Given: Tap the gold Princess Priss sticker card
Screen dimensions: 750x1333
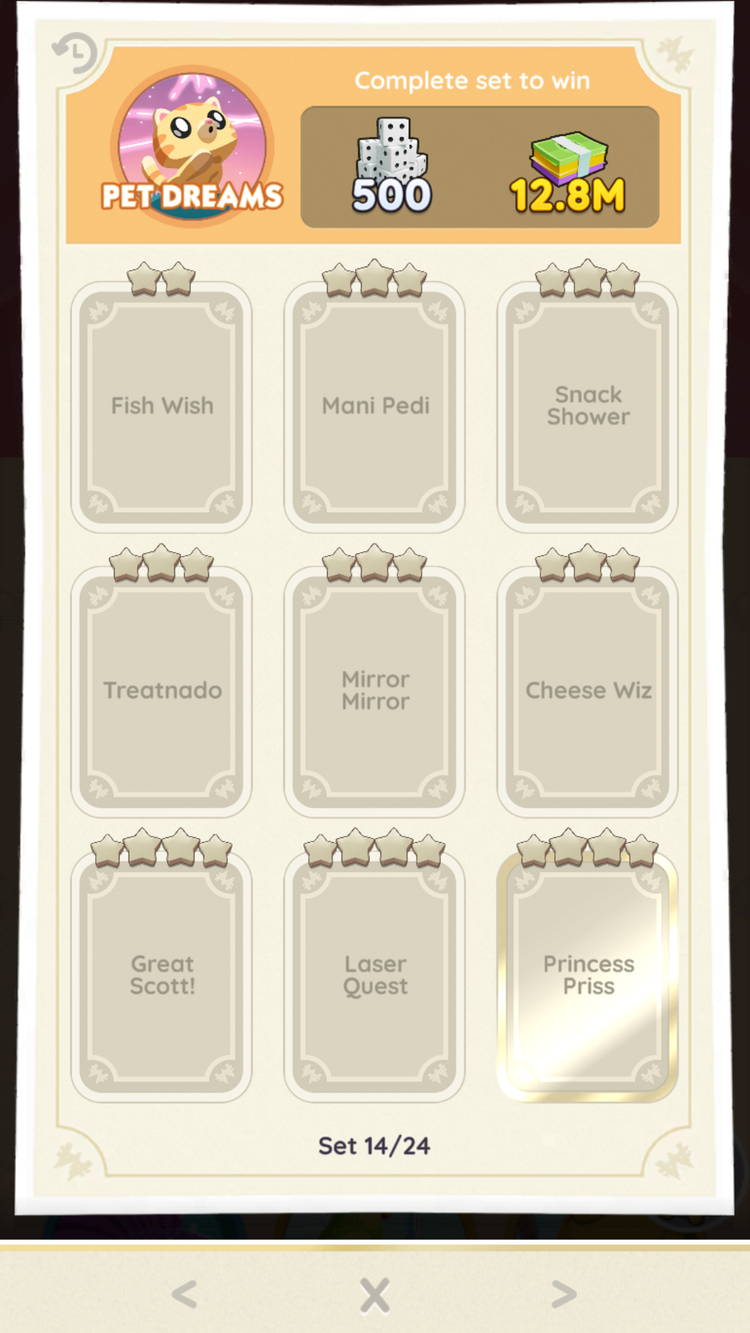Looking at the screenshot, I should click(x=588, y=975).
